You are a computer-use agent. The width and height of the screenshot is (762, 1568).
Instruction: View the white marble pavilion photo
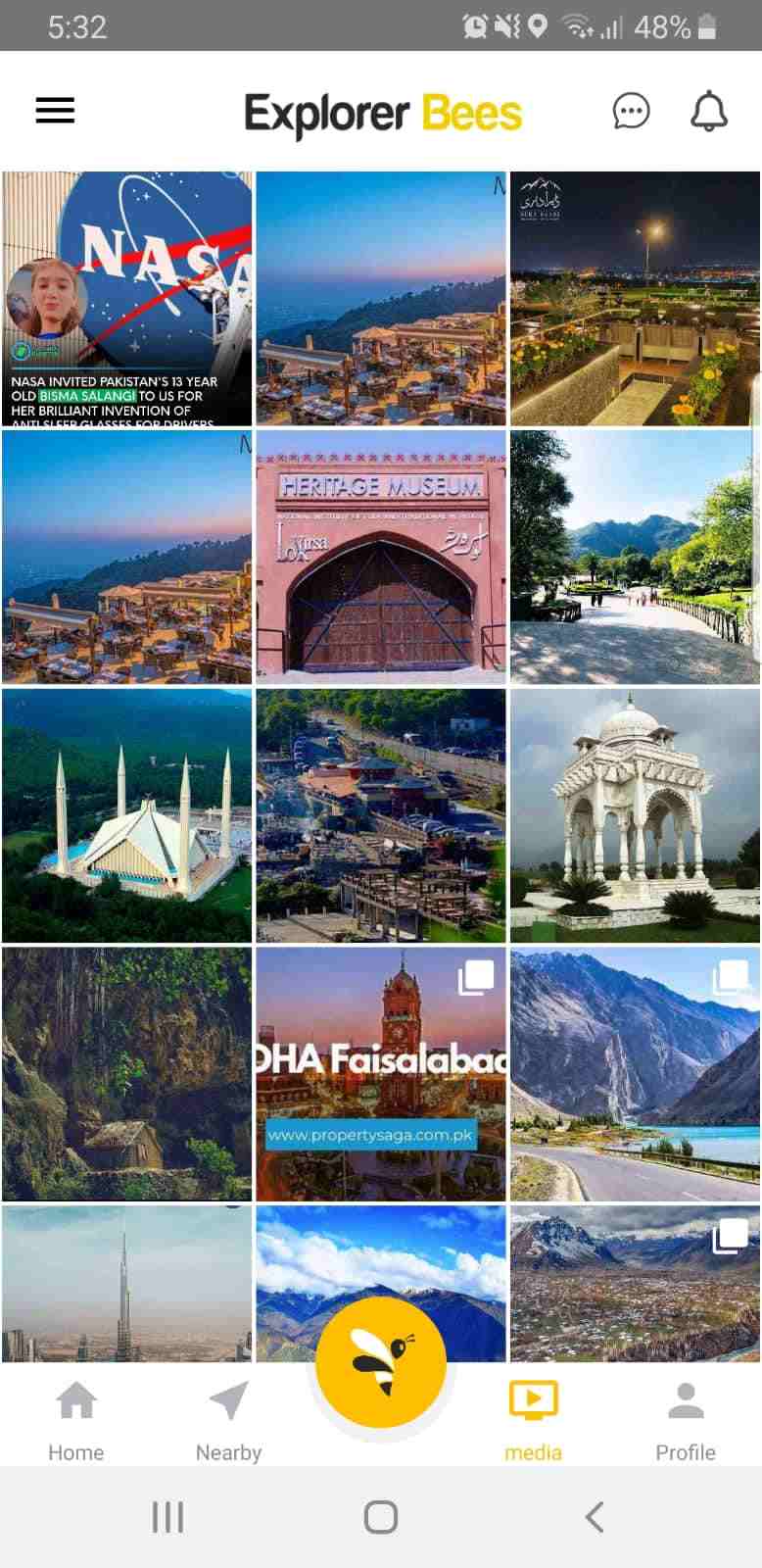point(635,815)
